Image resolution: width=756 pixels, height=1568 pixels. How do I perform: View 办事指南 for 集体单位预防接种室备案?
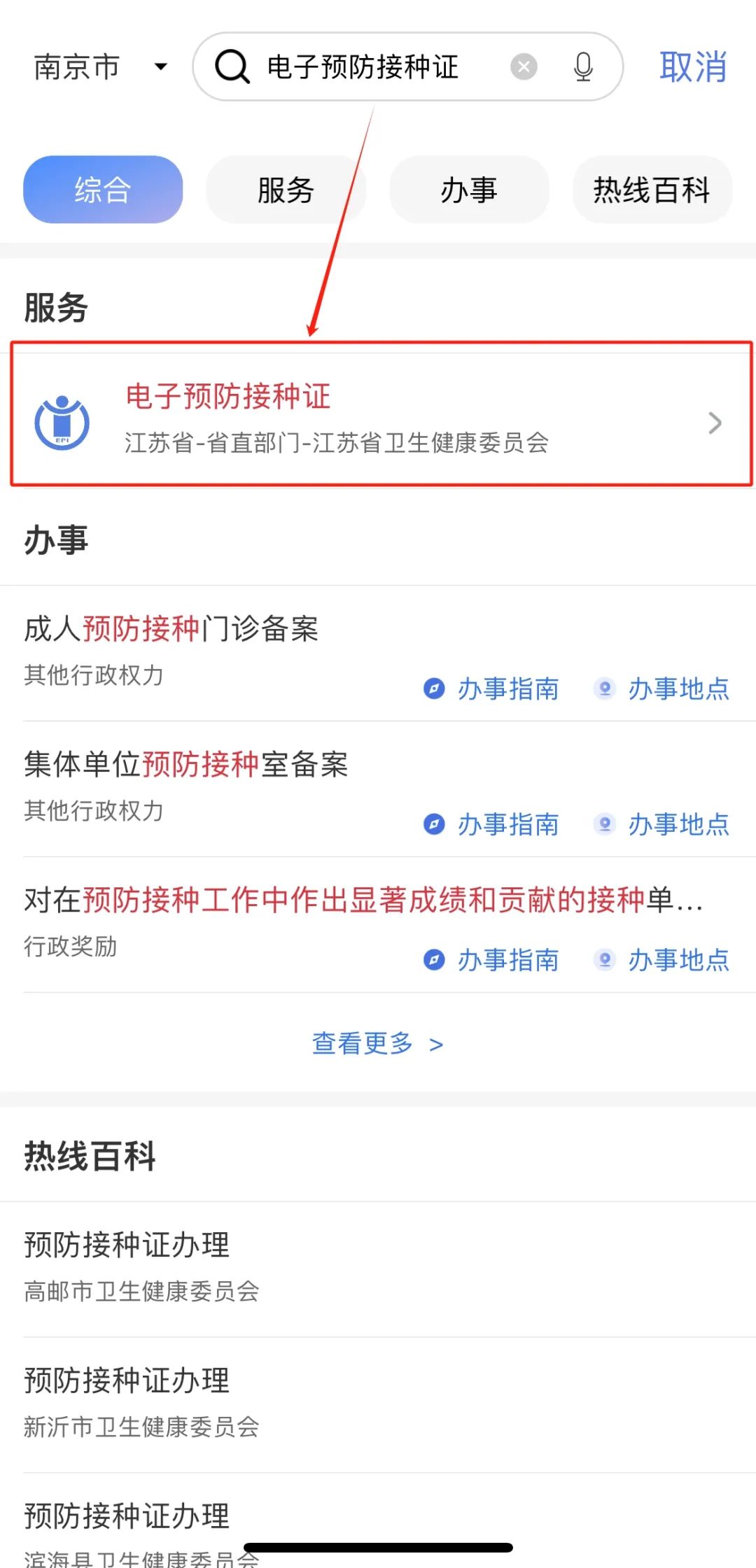[x=492, y=825]
